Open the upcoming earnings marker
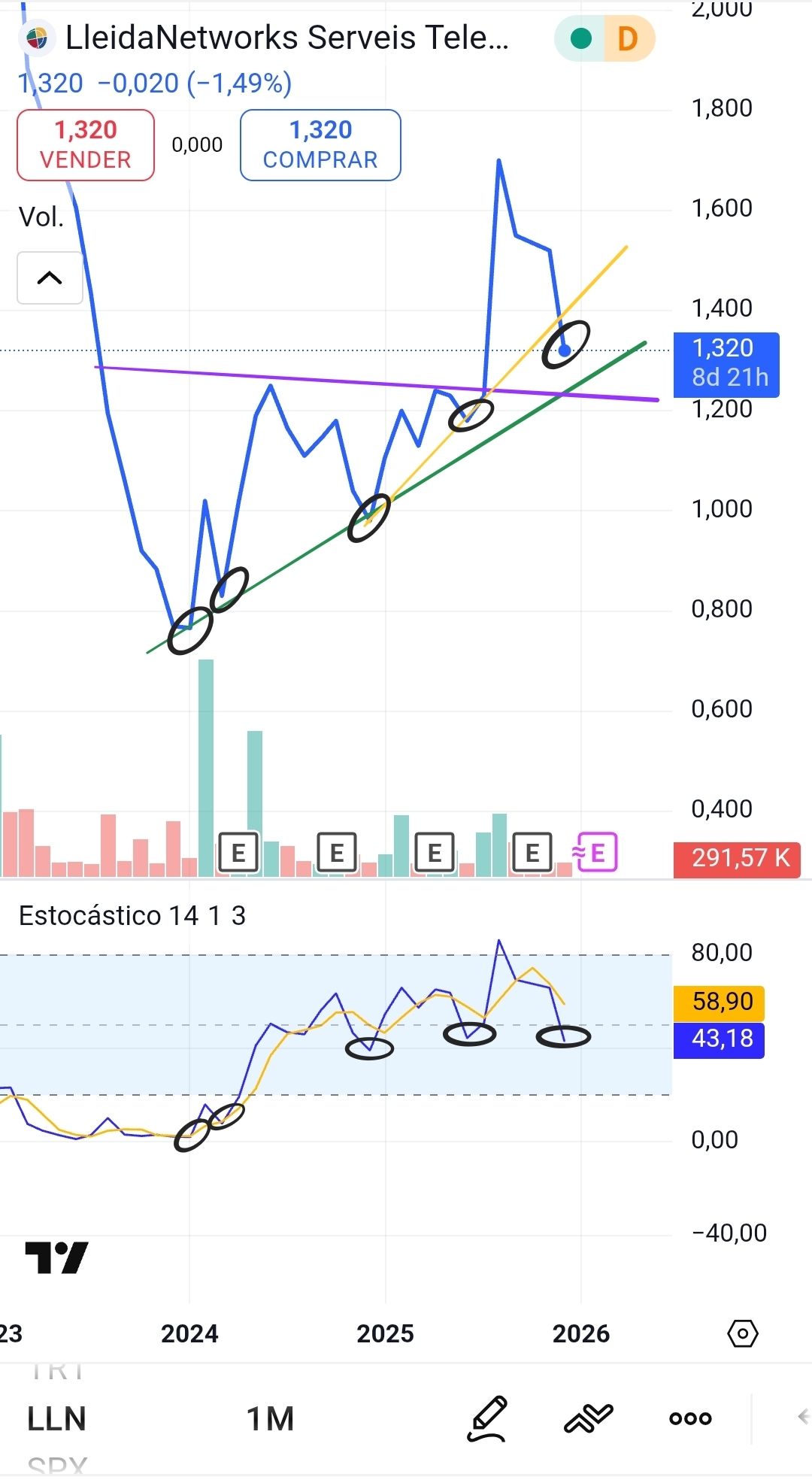 point(596,853)
